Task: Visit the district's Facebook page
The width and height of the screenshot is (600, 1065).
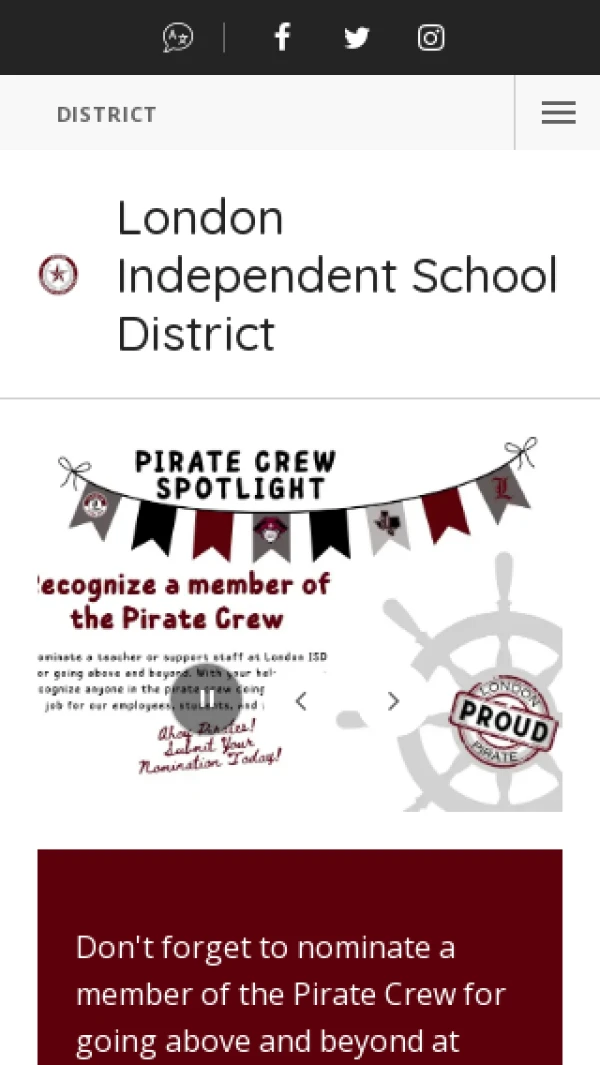Action: 282,37
